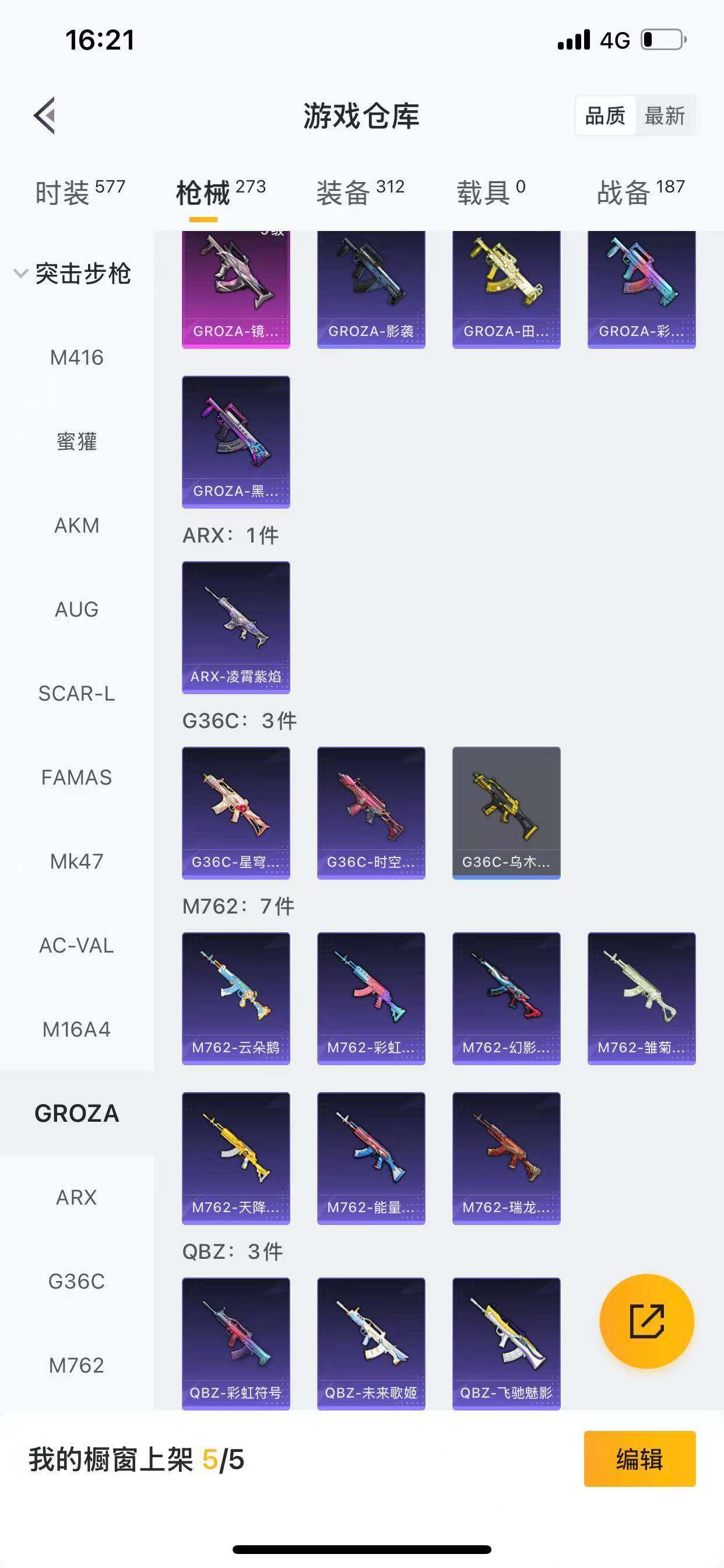Open the ARX-凌霄紫焰 skin
Image resolution: width=724 pixels, height=1568 pixels.
236,627
